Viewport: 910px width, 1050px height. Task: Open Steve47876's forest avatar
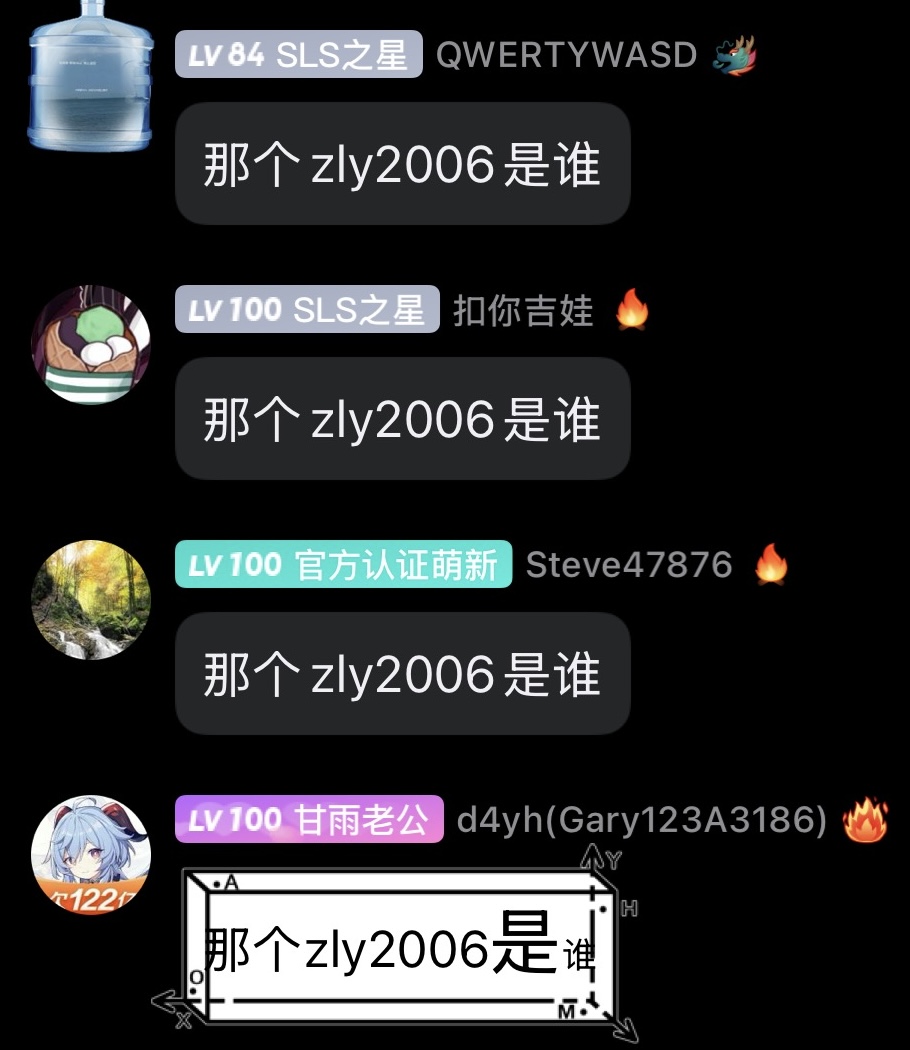[x=91, y=600]
